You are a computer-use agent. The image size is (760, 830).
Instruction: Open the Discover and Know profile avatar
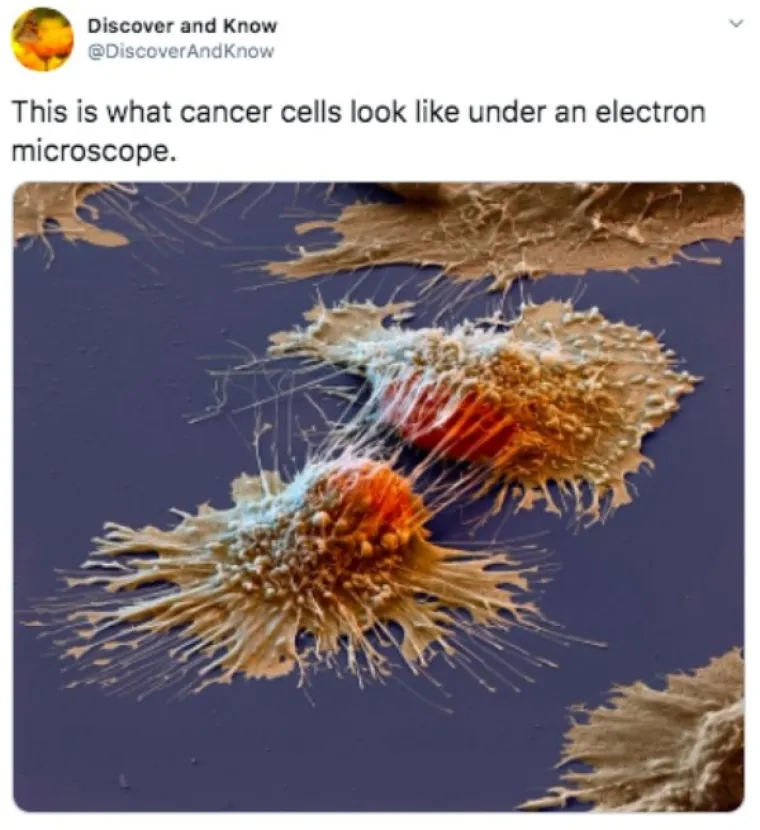coord(42,39)
